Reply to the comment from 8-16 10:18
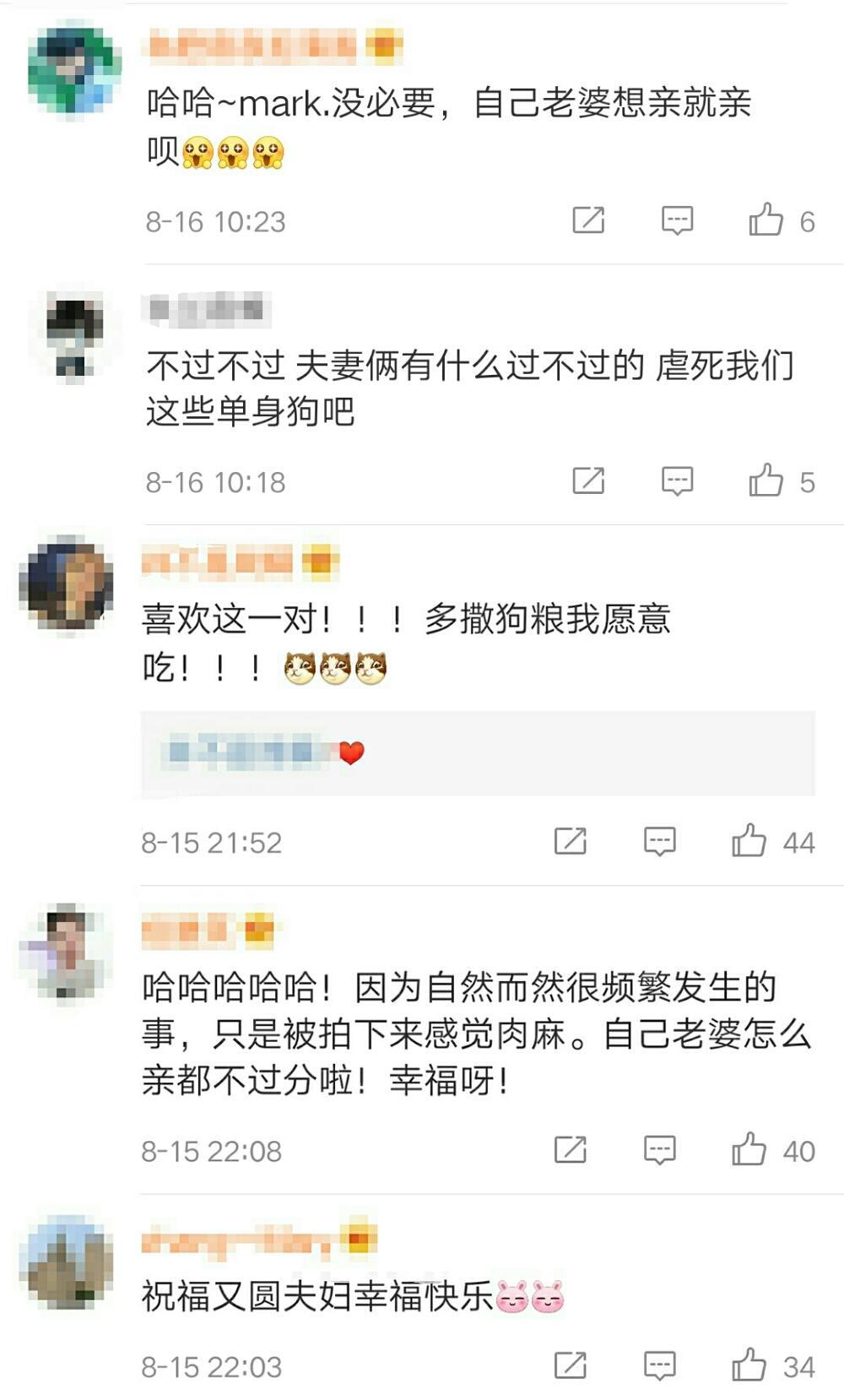Viewport: 844px width, 1400px height. pos(677,481)
